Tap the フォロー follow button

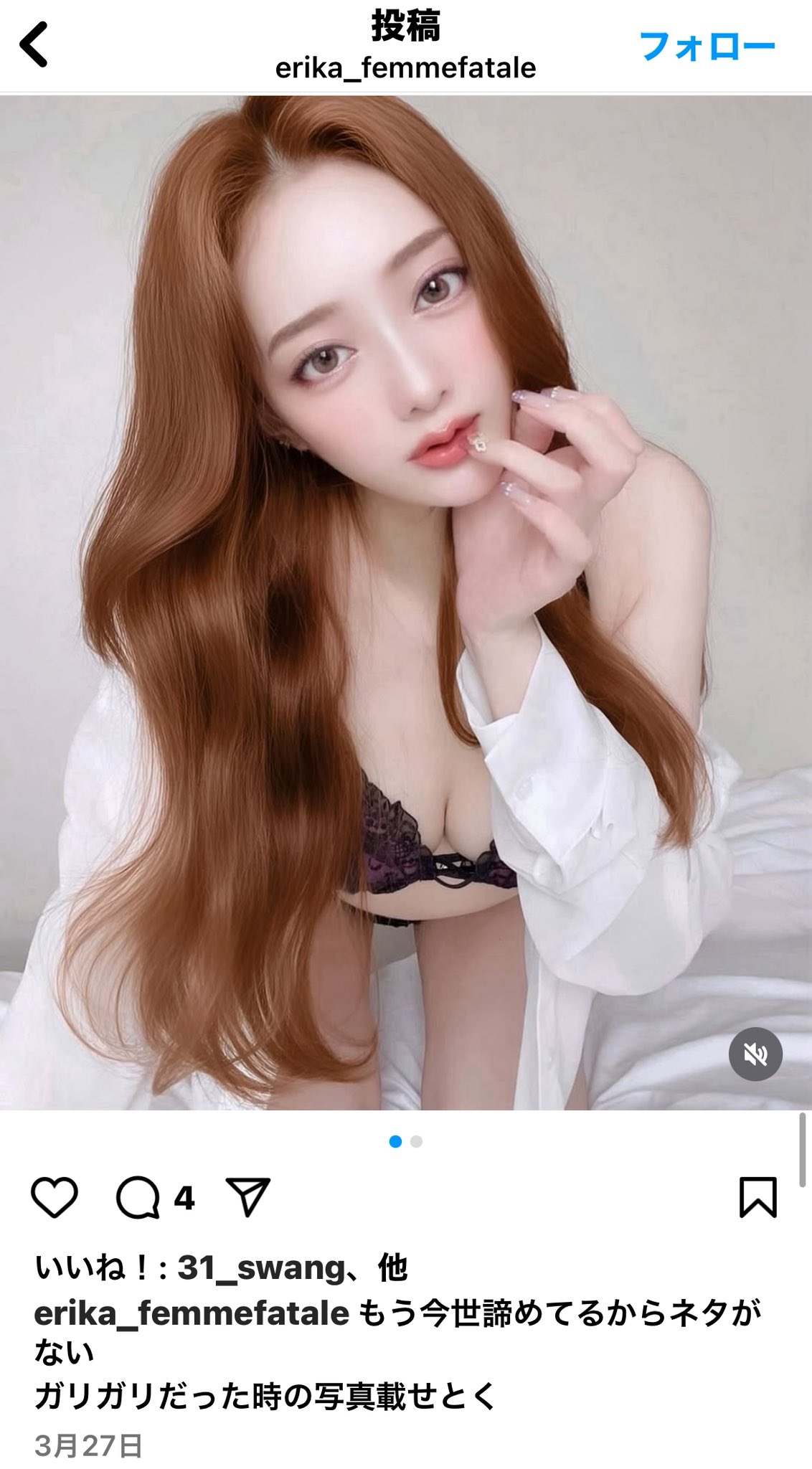pyautogui.click(x=707, y=47)
